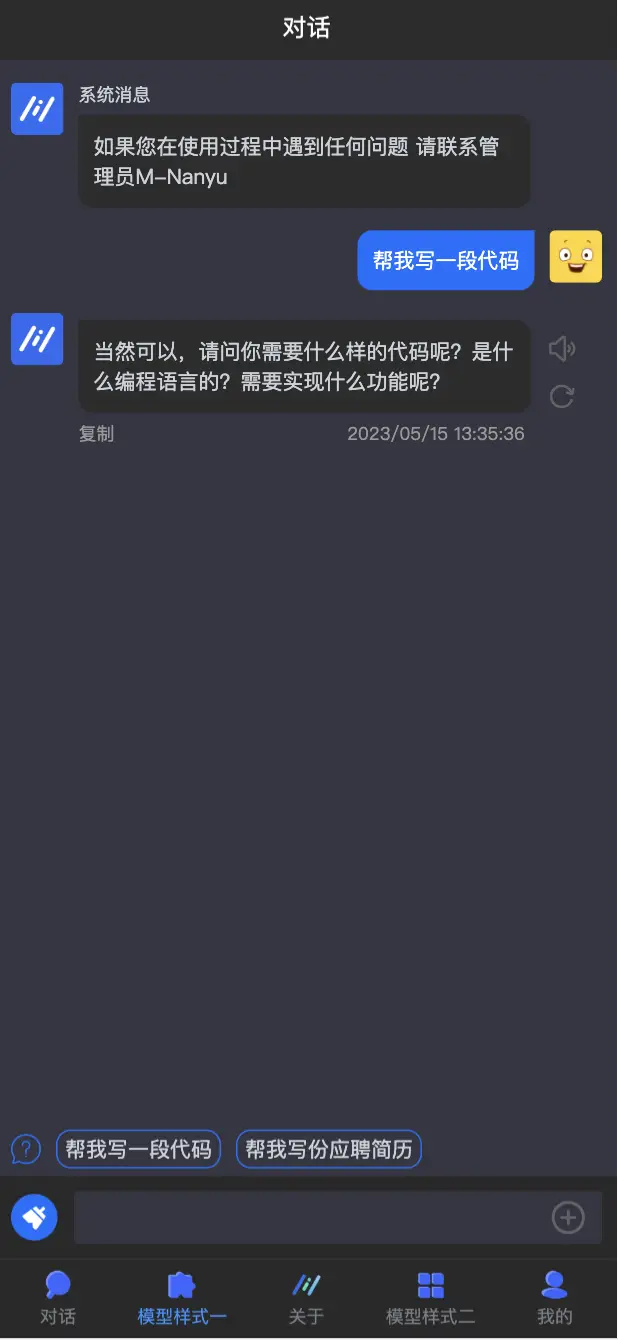Clear the conversation with the broom button

[x=34, y=1217]
